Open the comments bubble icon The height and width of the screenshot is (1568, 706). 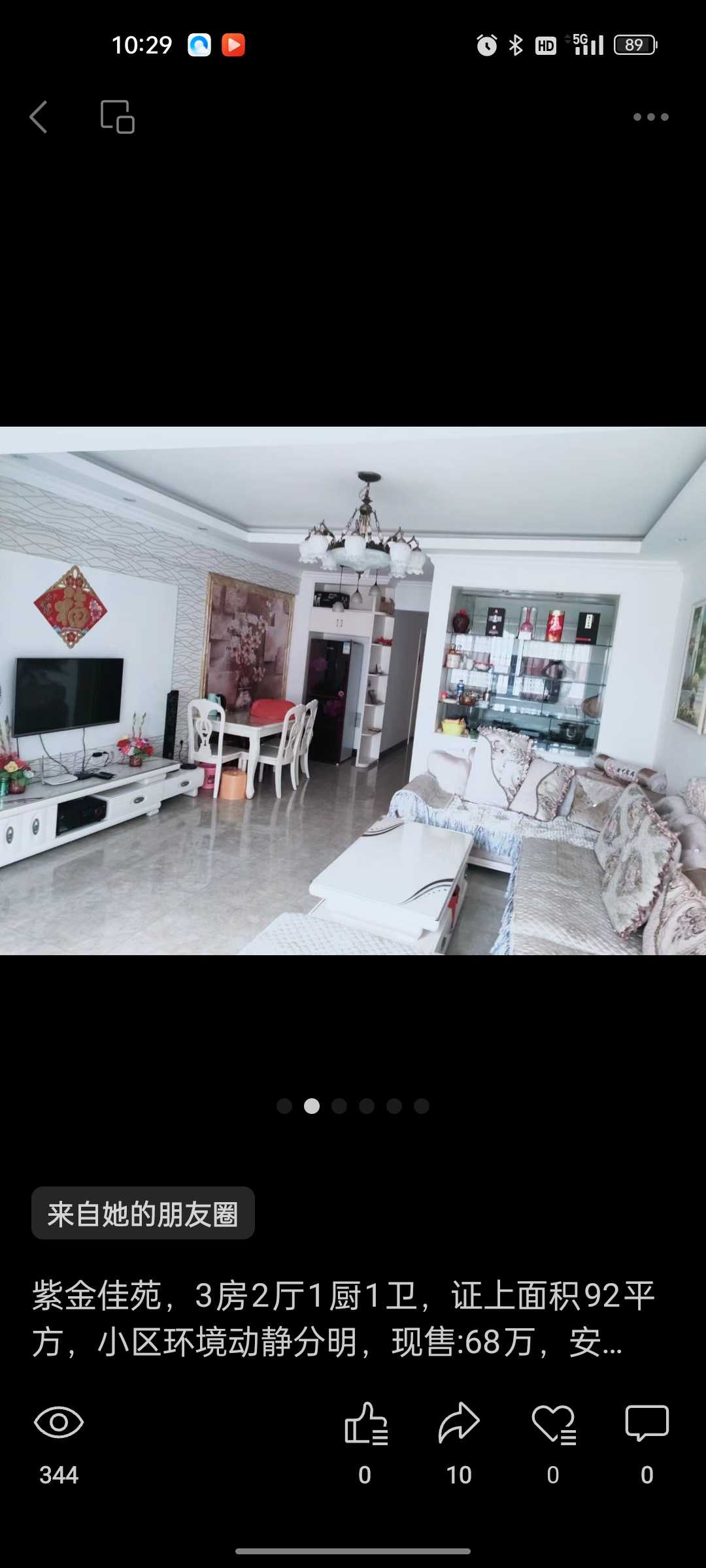[x=647, y=1423]
